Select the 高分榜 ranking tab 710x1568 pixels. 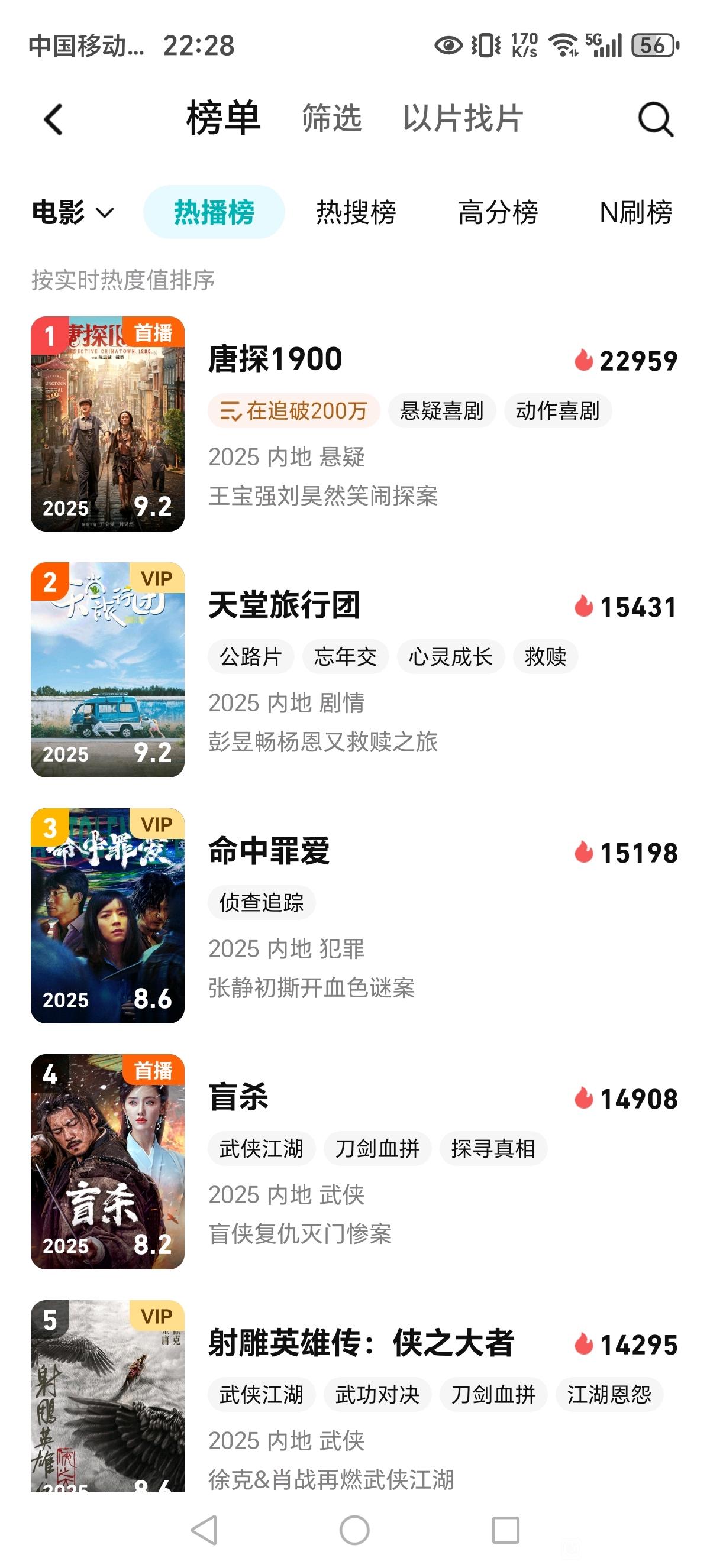click(x=498, y=212)
